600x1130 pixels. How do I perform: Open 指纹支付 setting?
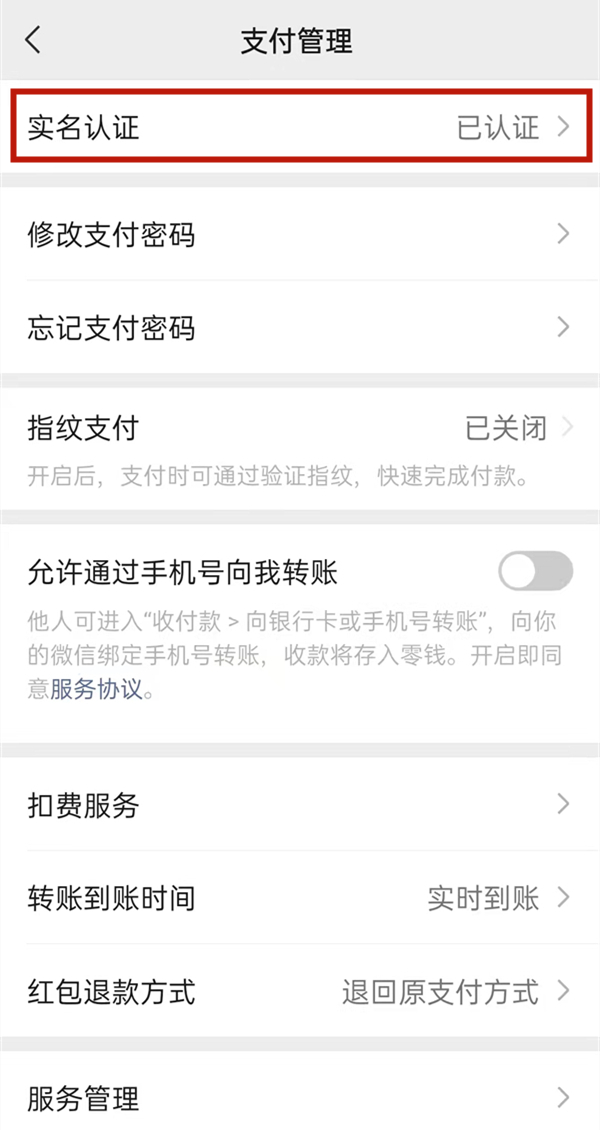pyautogui.click(x=300, y=430)
